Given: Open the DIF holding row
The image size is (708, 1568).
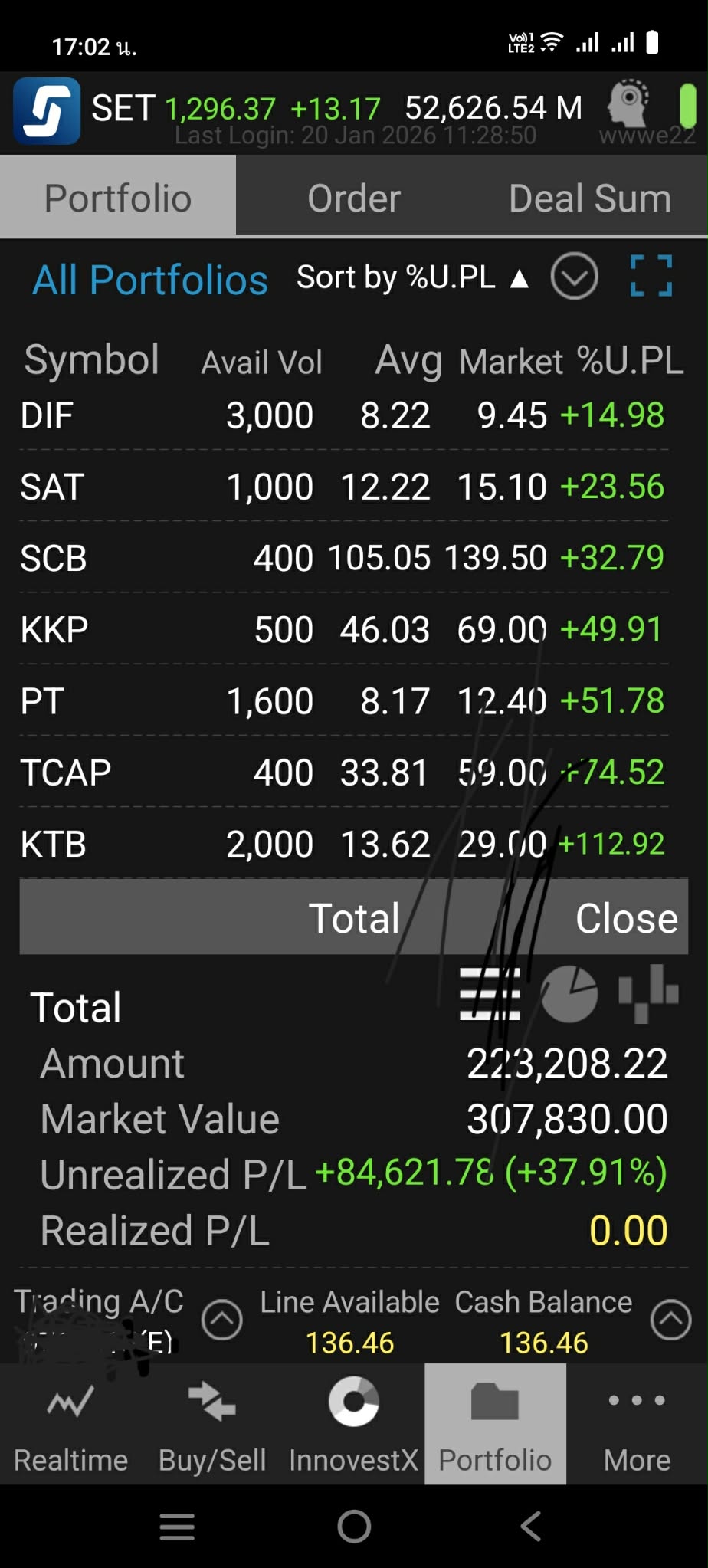Looking at the screenshot, I should [x=343, y=415].
